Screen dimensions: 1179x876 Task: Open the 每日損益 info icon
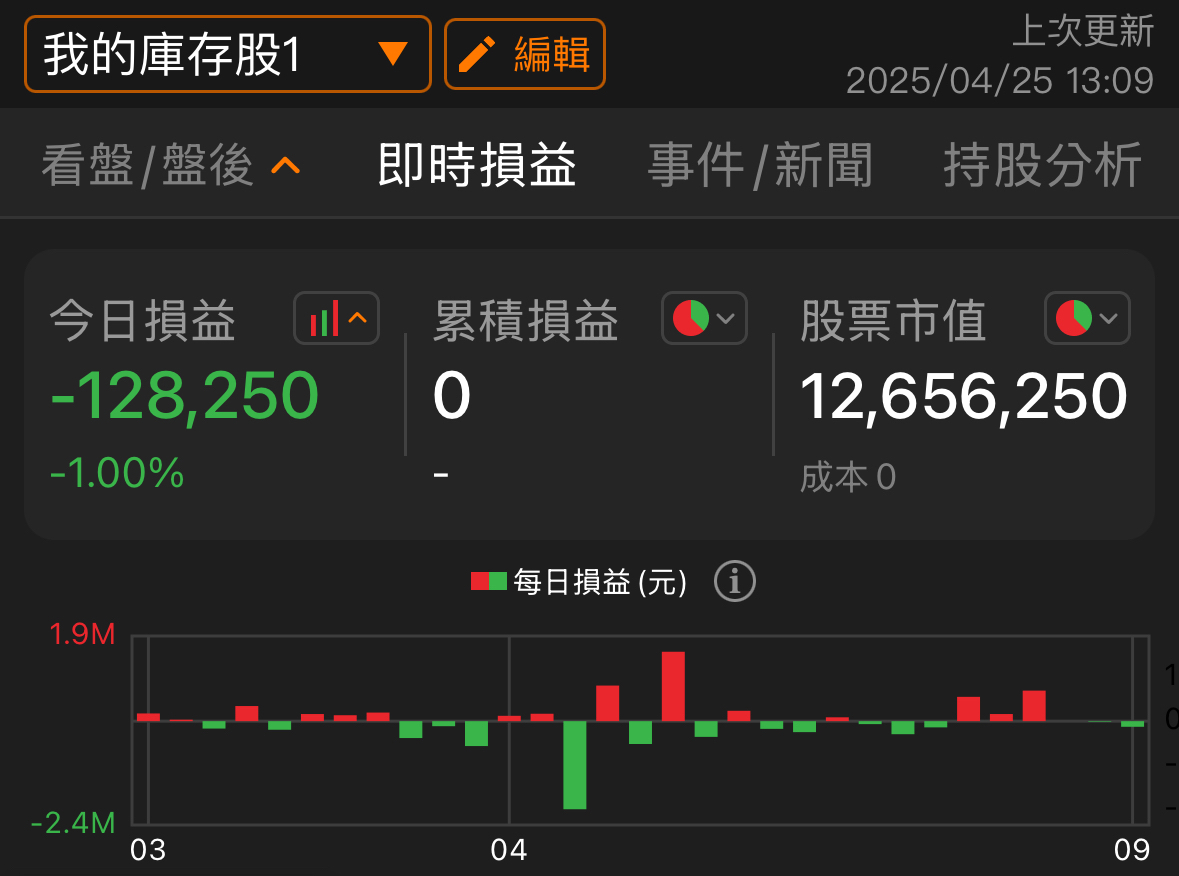click(734, 581)
